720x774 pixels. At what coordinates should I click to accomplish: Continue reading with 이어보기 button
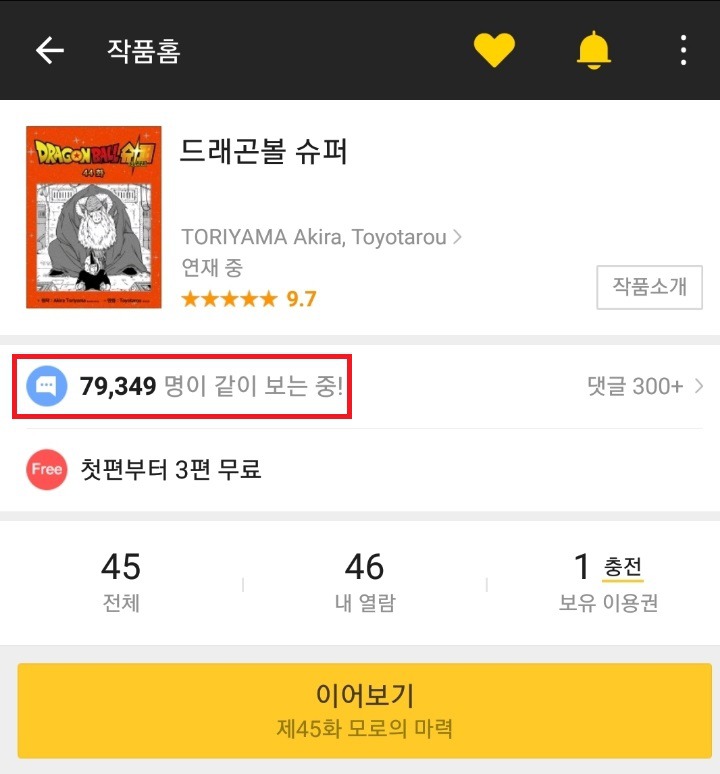(x=364, y=710)
